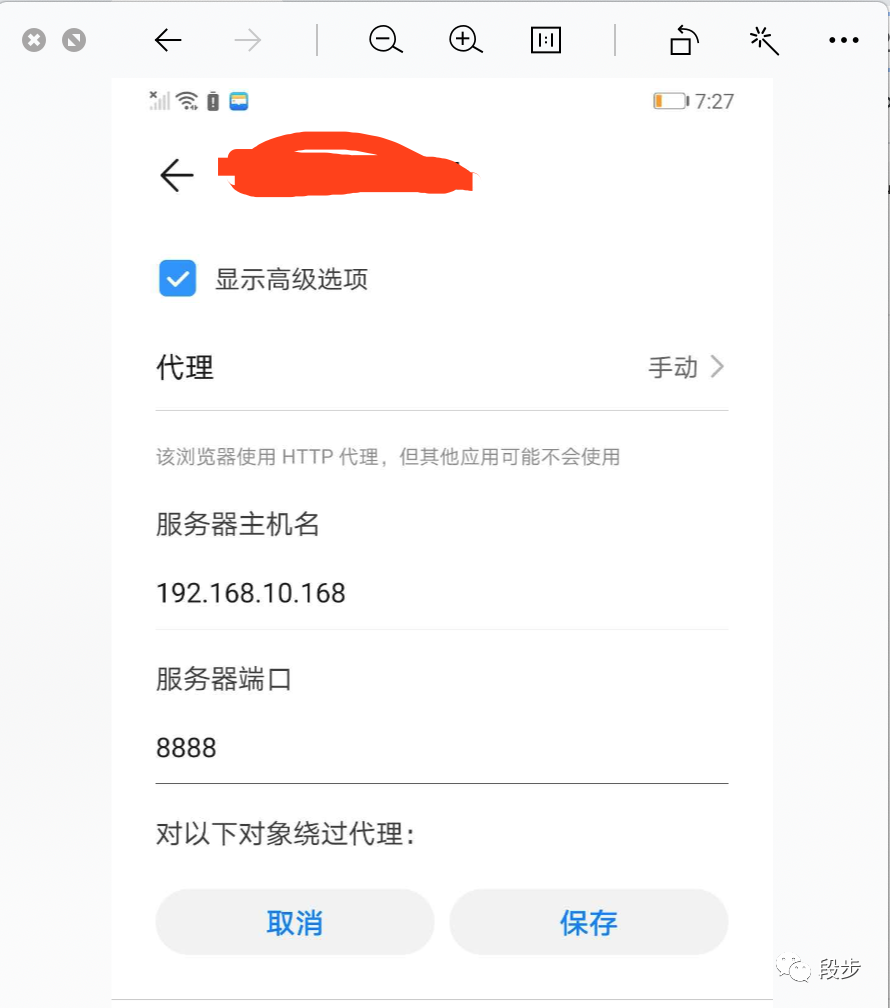Toggle the advanced options checkbox off
The width and height of the screenshot is (890, 1008).
coord(177,279)
